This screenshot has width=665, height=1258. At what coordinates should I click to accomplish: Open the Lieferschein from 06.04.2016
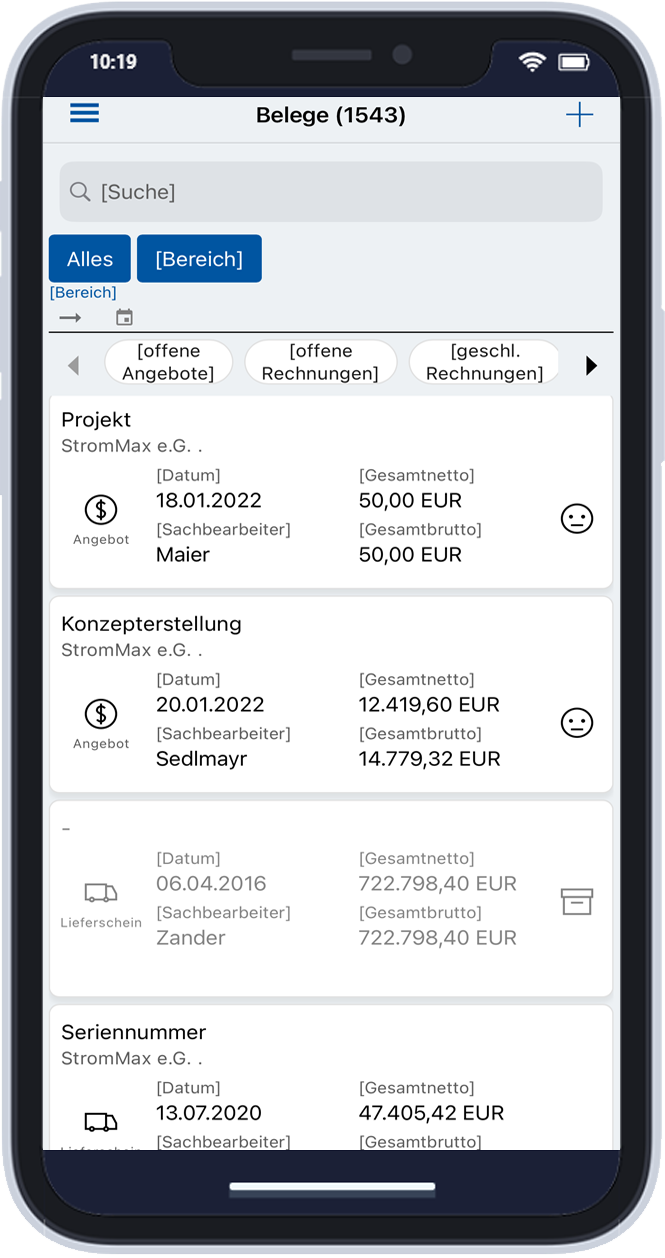coord(331,898)
